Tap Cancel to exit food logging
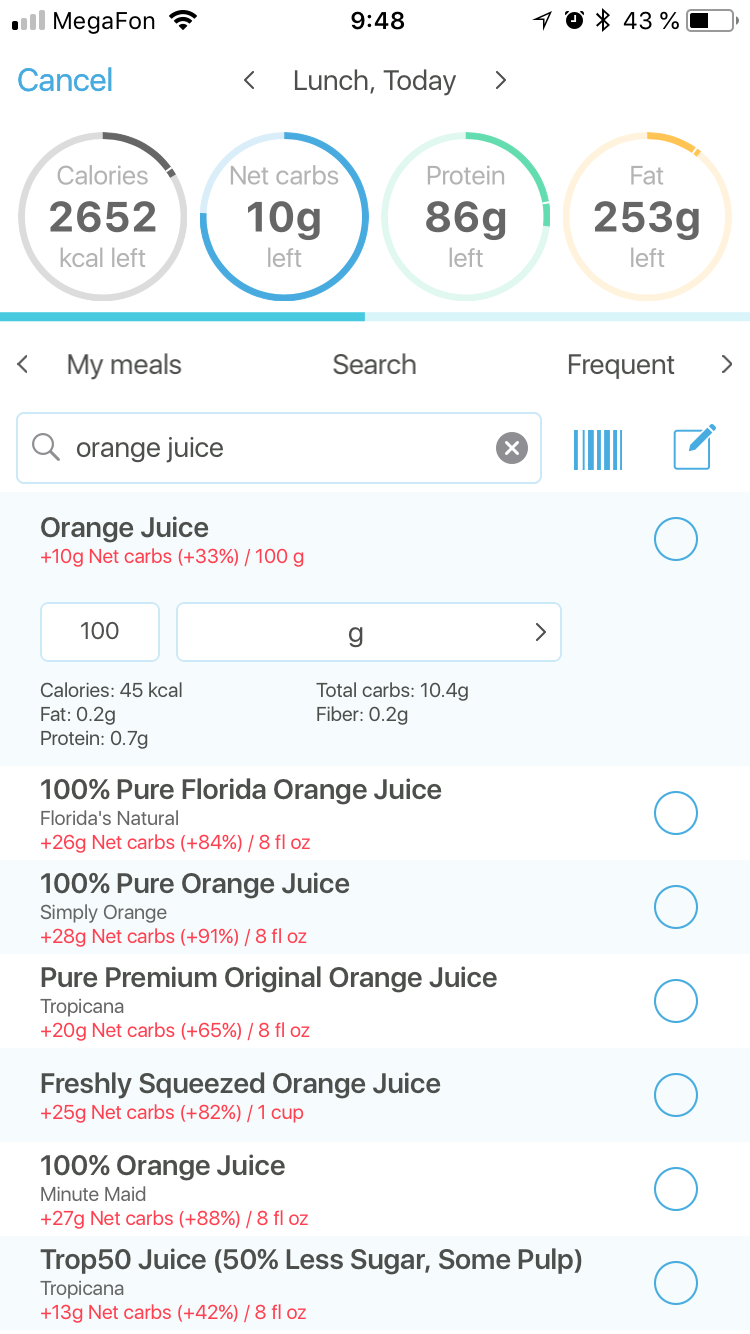Viewport: 750px width, 1334px height. [x=64, y=80]
